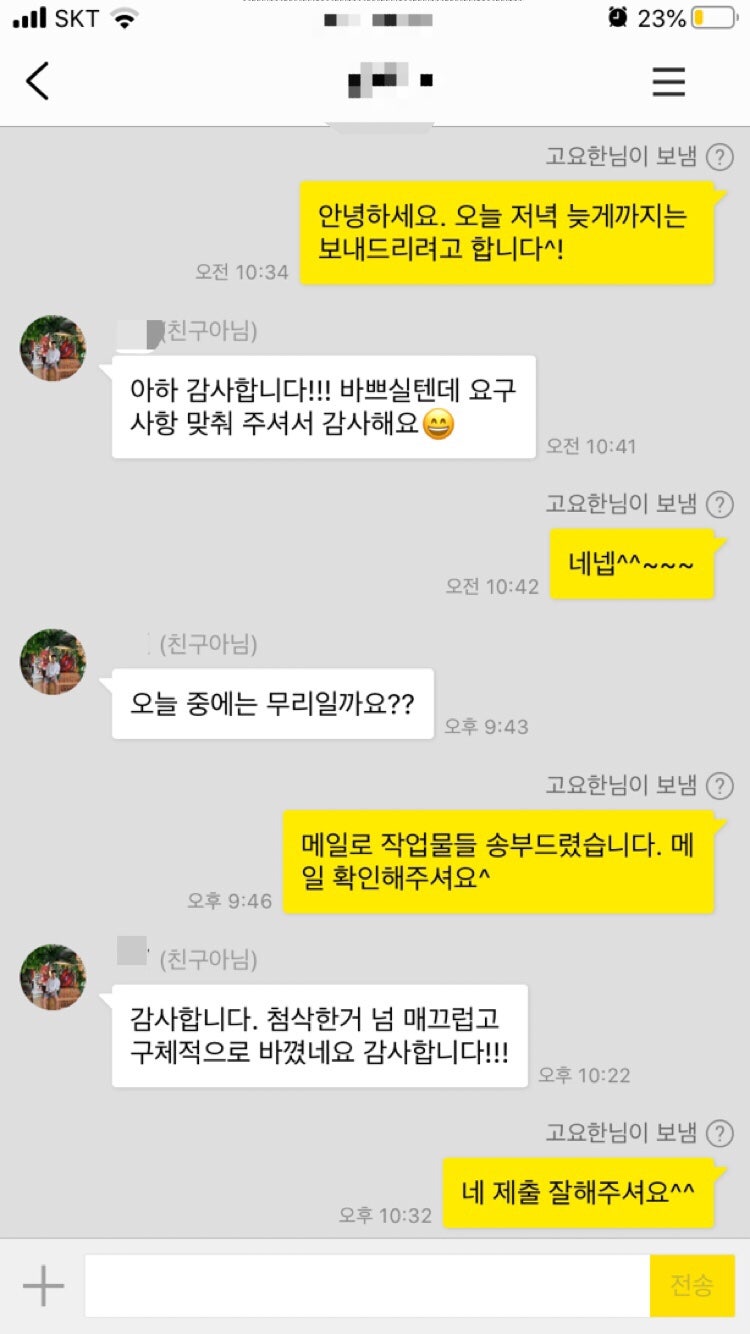Tap the help icon above the 네넵 message
The image size is (750, 1334).
pyautogui.click(x=719, y=504)
